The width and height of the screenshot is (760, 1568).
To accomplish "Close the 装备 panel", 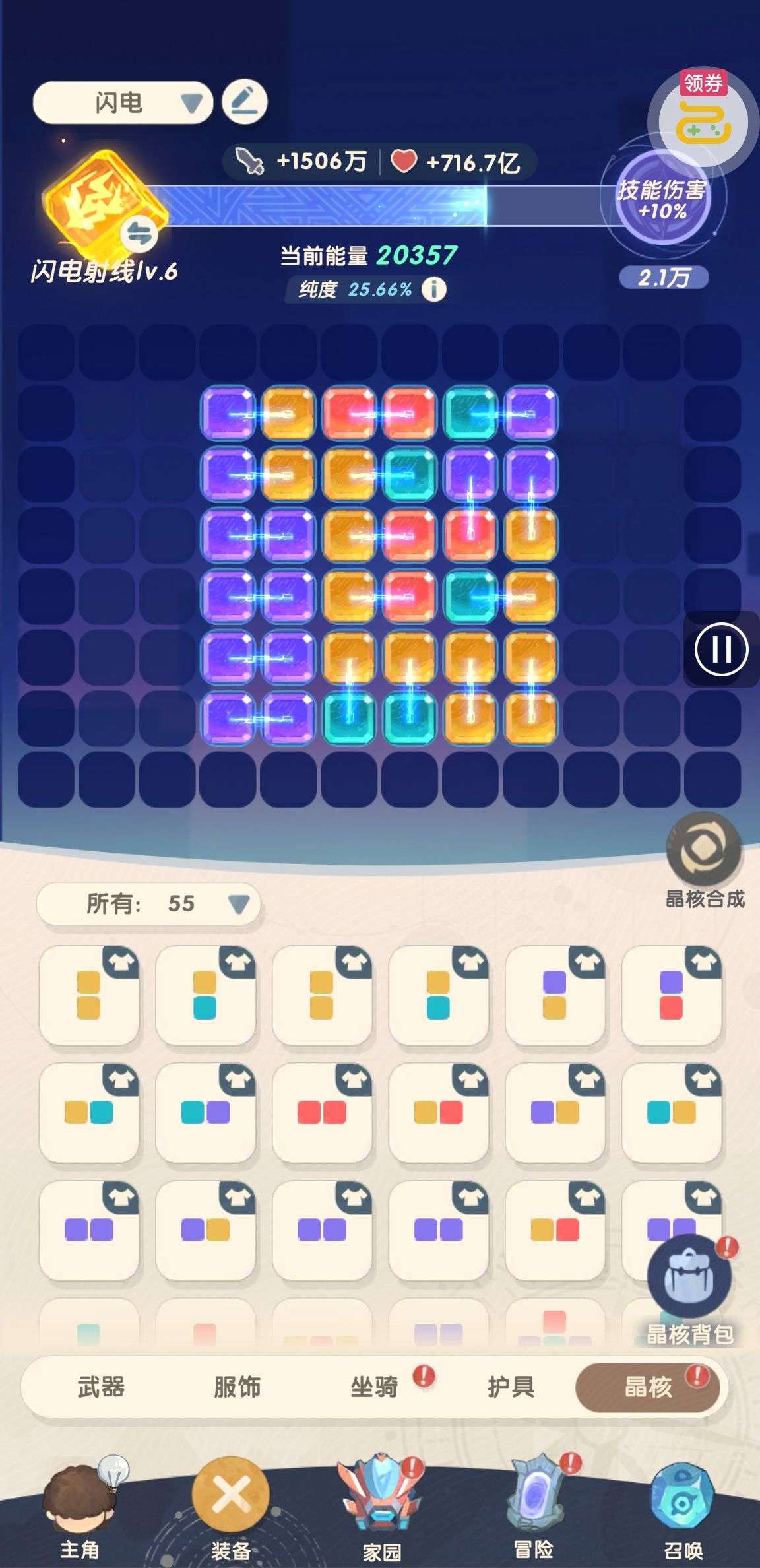I will 230,1497.
